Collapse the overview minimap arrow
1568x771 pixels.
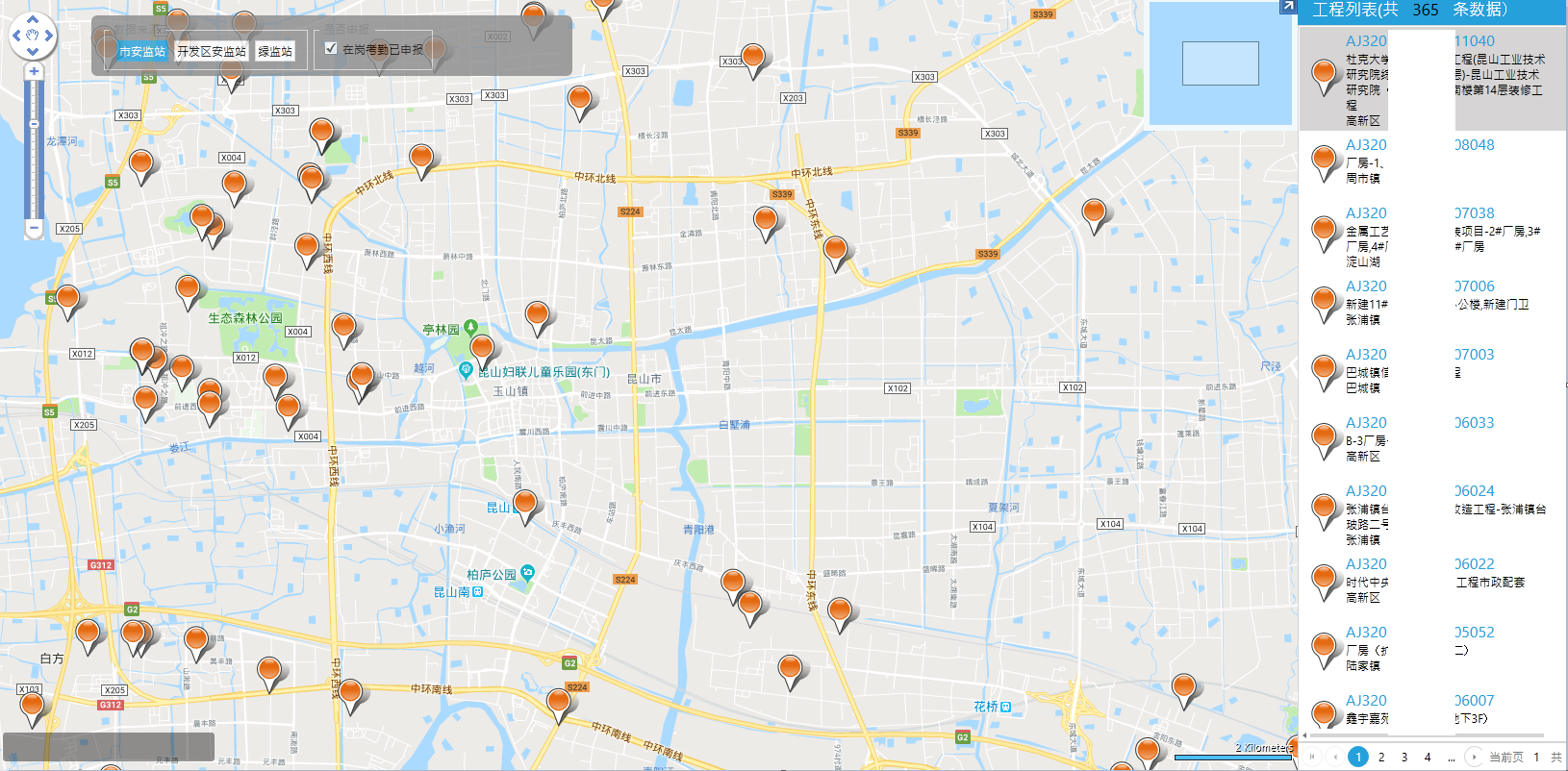1287,7
